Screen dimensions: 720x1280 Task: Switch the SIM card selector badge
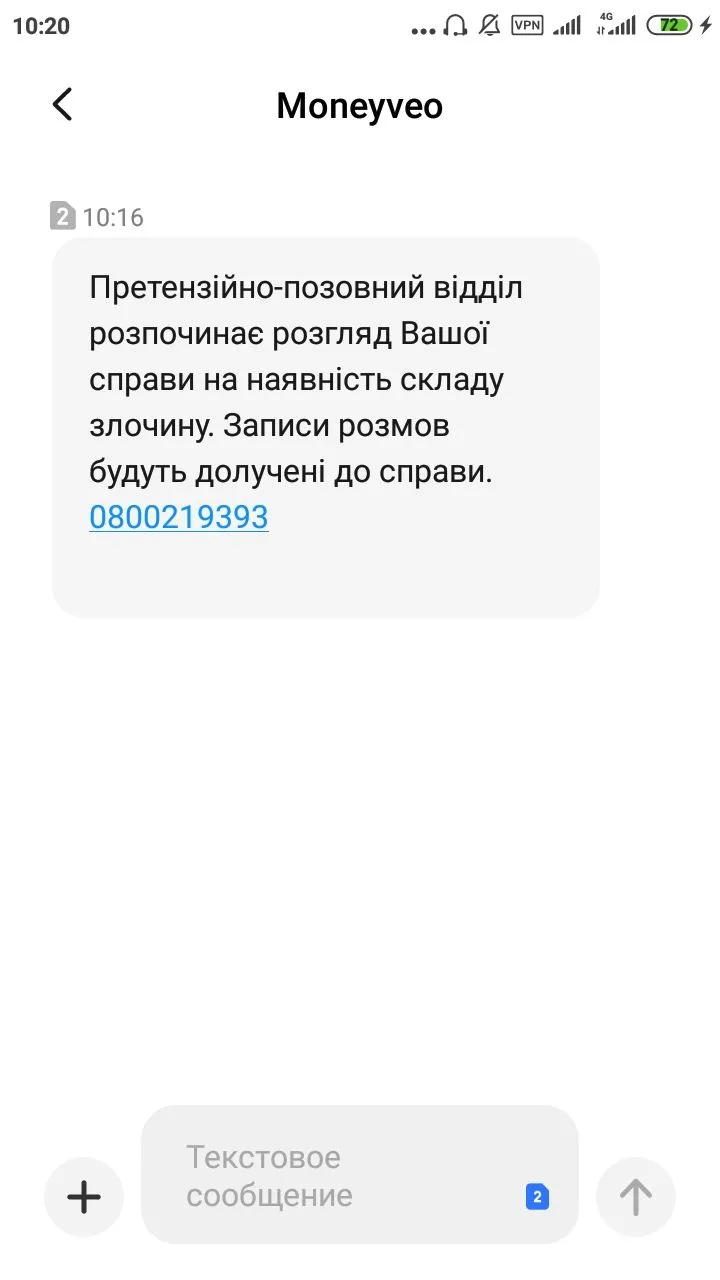tap(537, 1197)
